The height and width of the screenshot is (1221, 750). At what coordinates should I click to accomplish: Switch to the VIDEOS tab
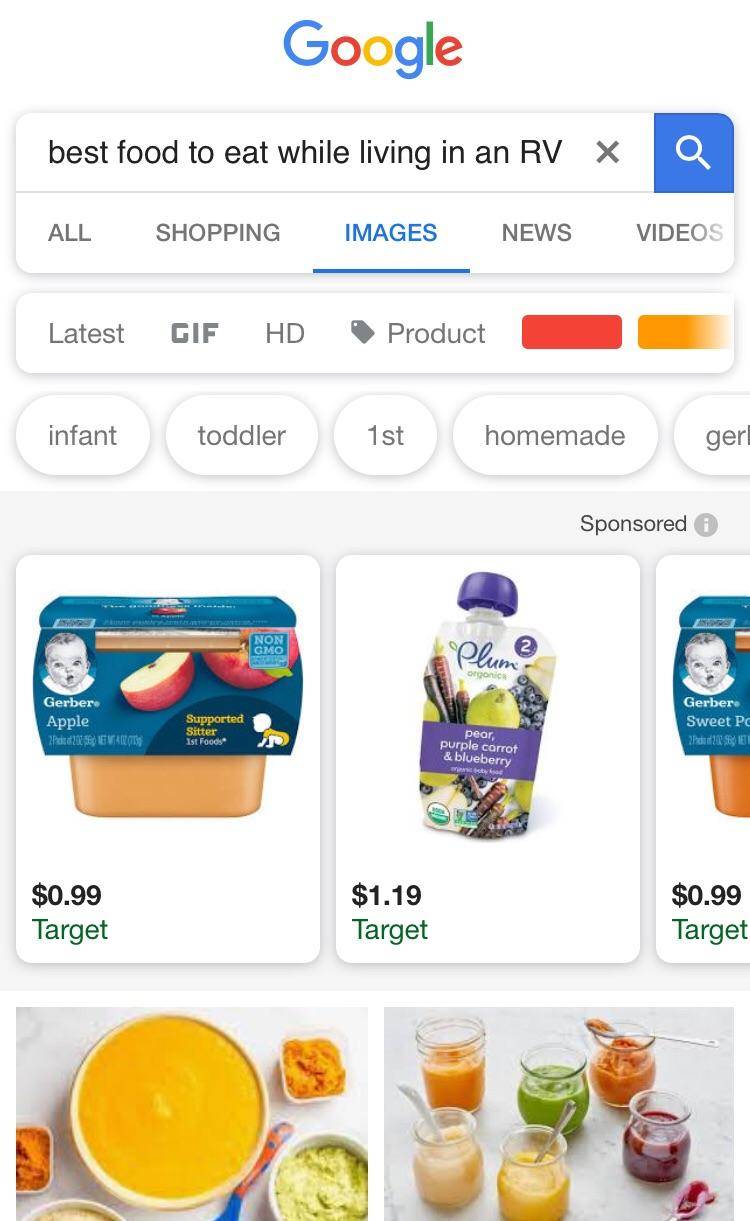click(679, 233)
